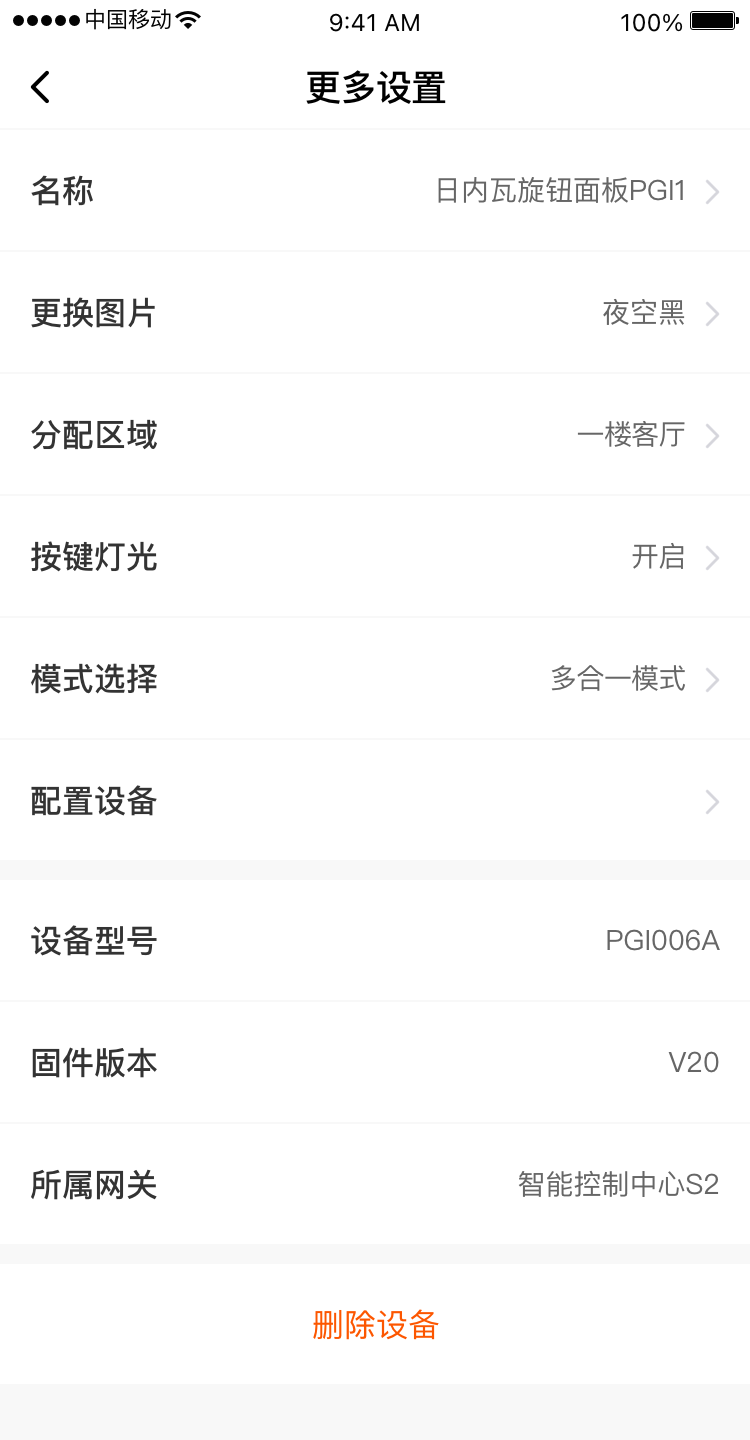The width and height of the screenshot is (750, 1440).
Task: Go back from 更多设置 page
Action: 40,88
